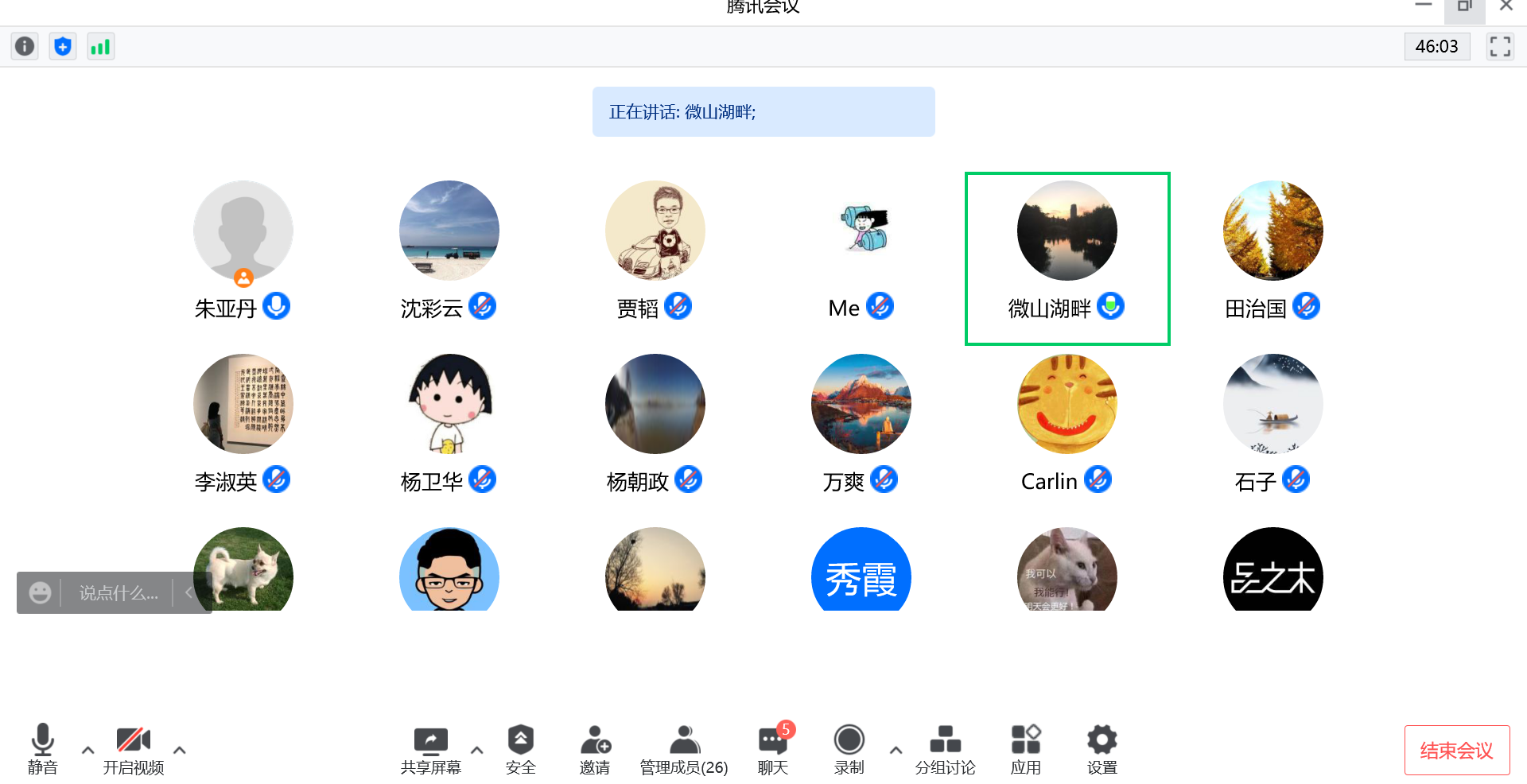
Task: Start recording (录制)
Action: [849, 748]
